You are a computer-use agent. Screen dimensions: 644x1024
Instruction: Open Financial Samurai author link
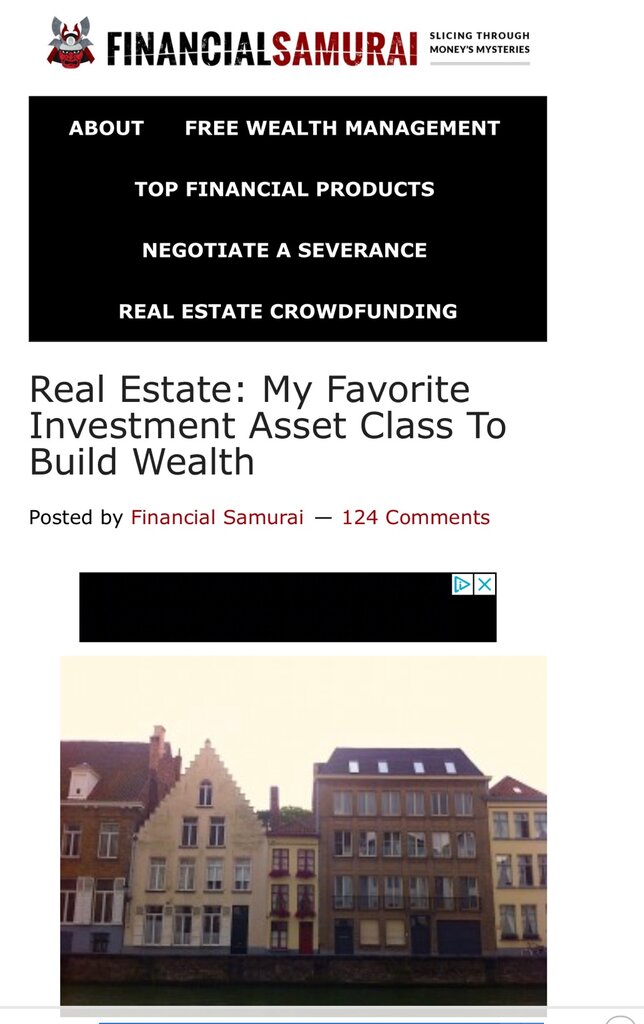coord(217,517)
